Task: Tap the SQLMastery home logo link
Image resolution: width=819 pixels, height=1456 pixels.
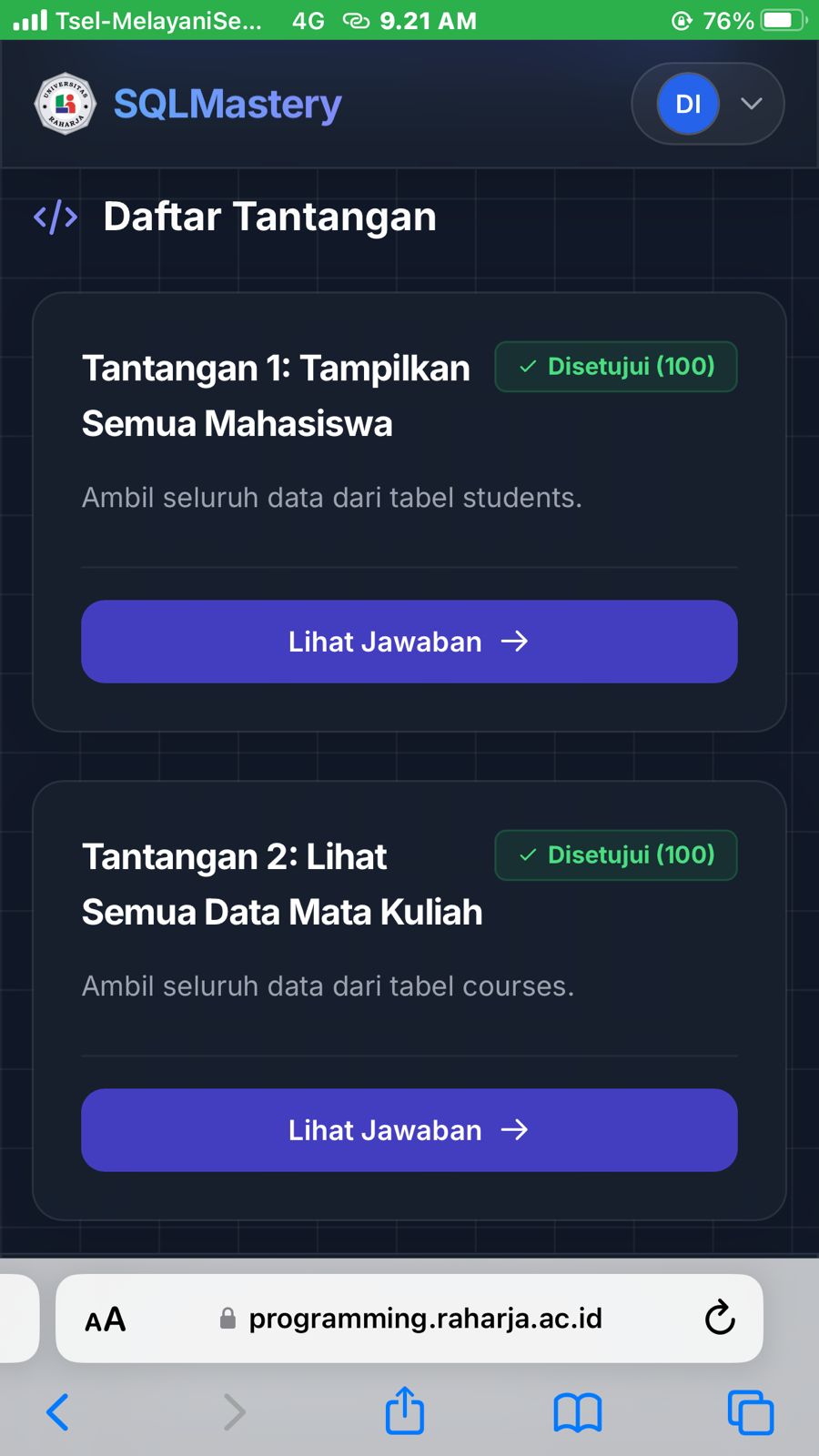Action: click(188, 104)
